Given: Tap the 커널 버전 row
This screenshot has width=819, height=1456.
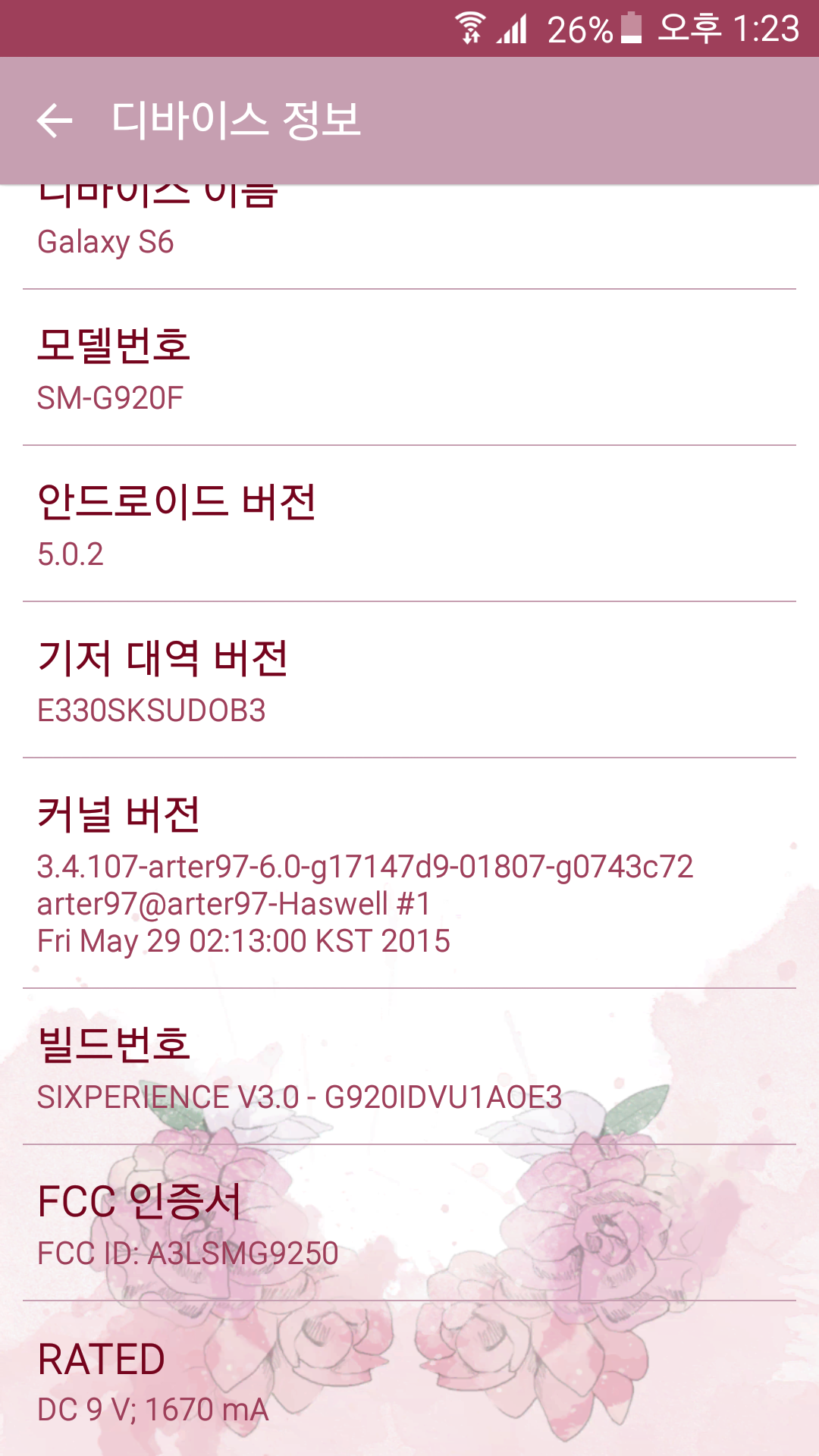Looking at the screenshot, I should (x=409, y=874).
